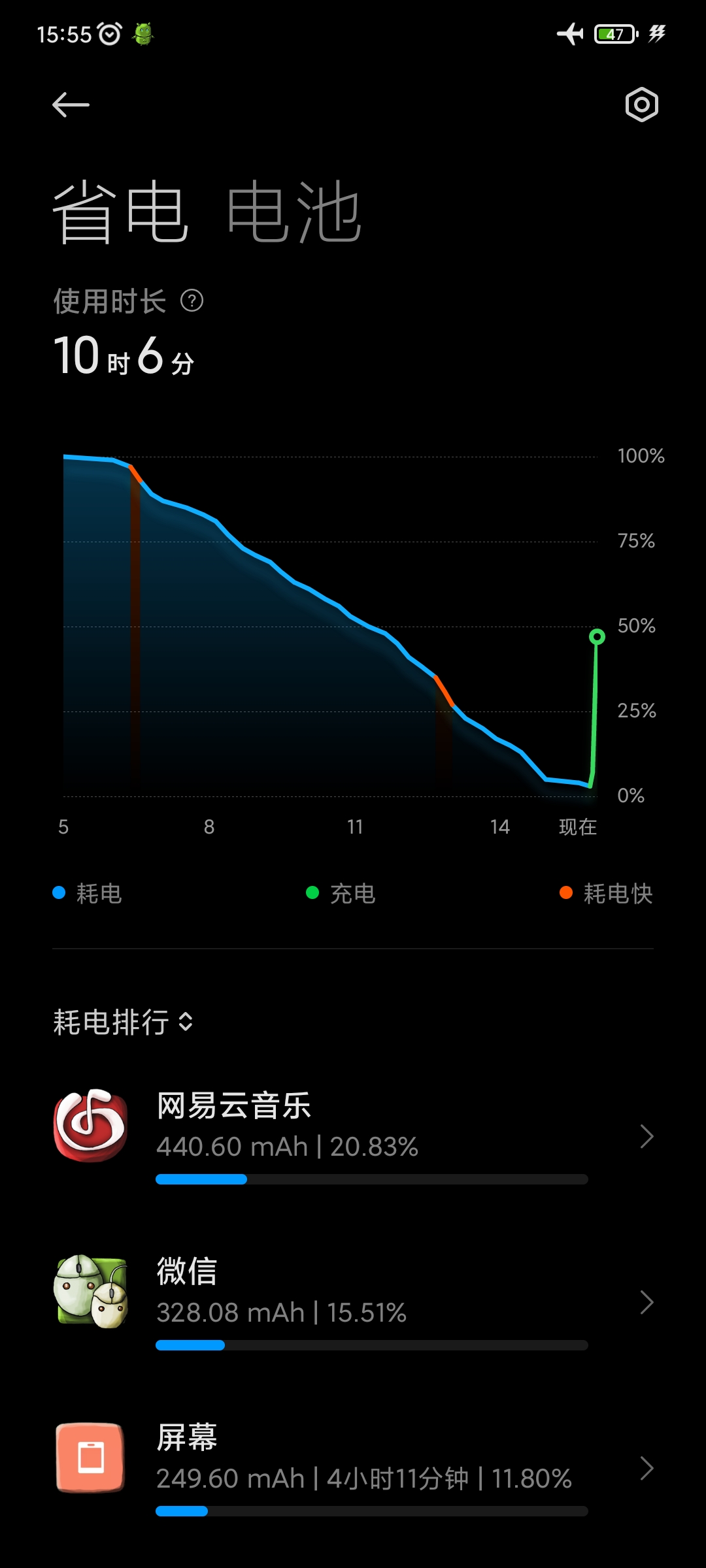
Task: Switch to the 电池 tab
Action: coord(294,212)
